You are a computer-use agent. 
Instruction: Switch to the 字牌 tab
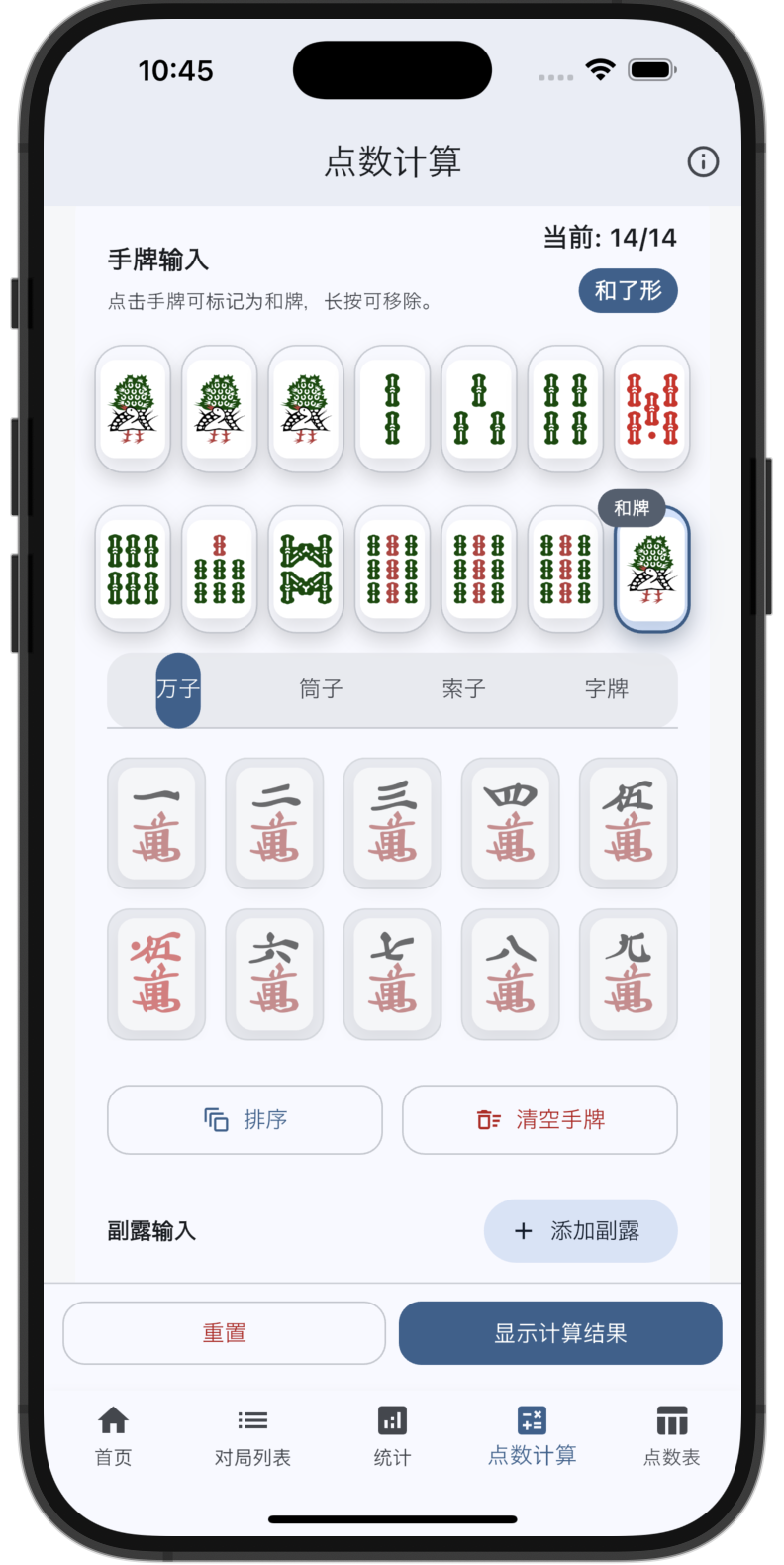[606, 689]
